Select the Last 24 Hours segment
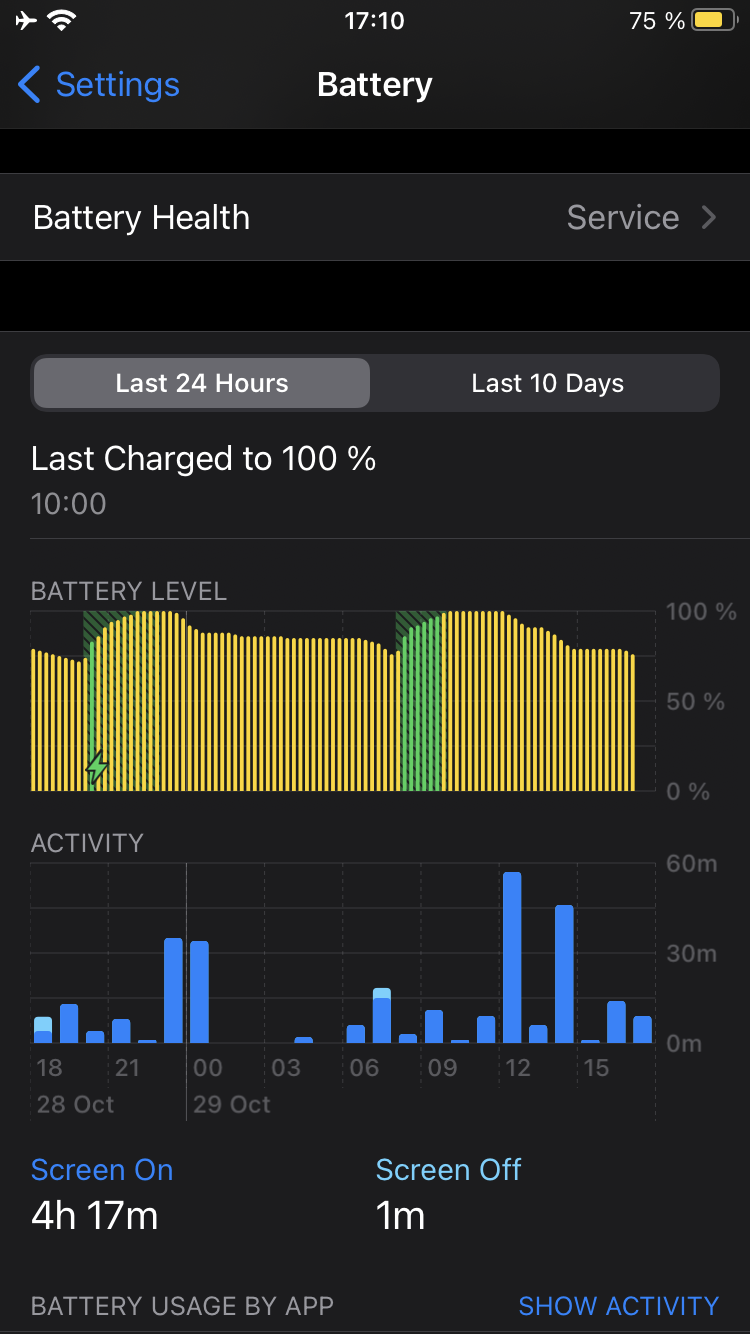Image resolution: width=750 pixels, height=1334 pixels. pyautogui.click(x=202, y=384)
